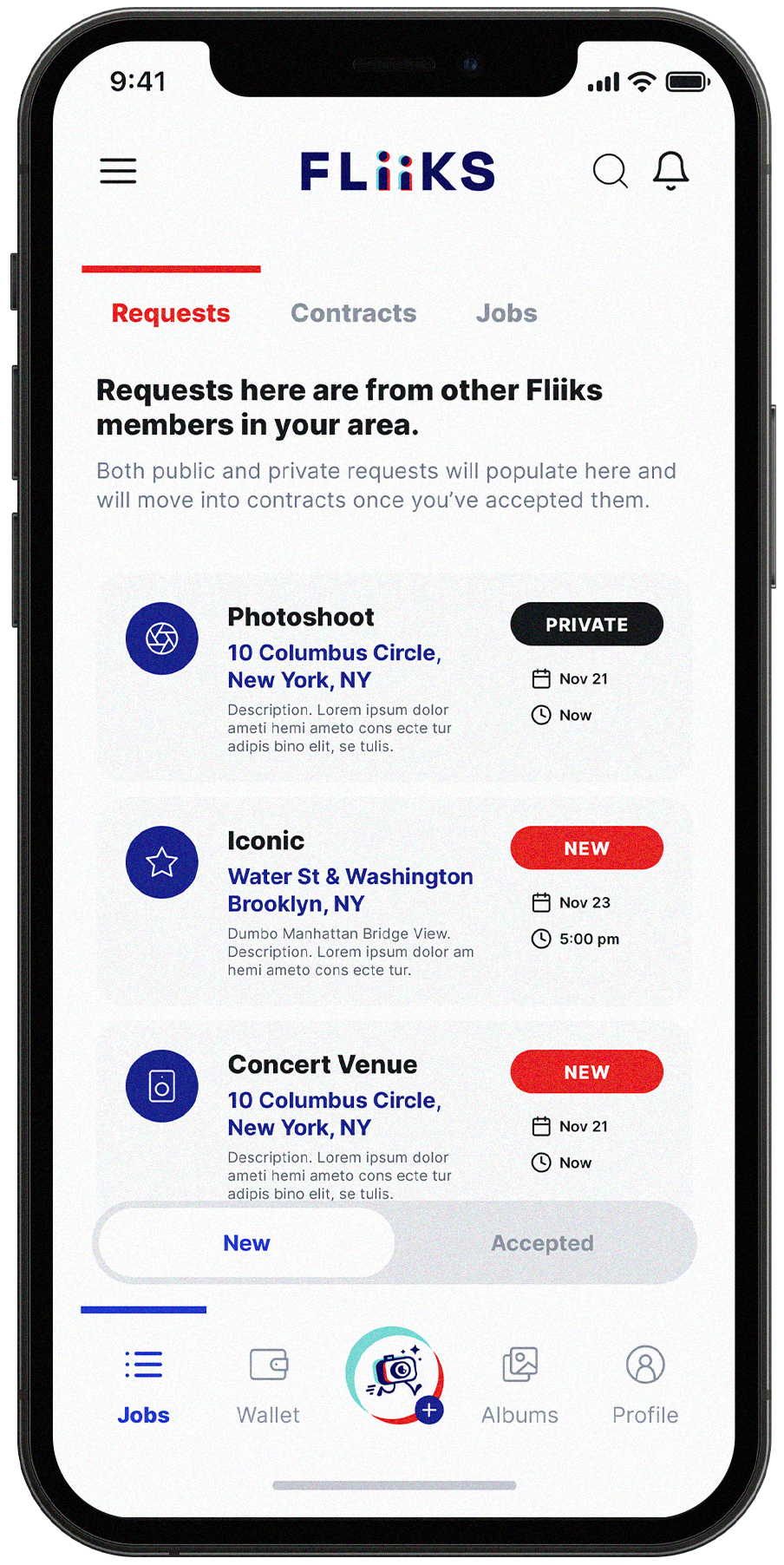
Task: Select the New segment
Action: tap(247, 1243)
